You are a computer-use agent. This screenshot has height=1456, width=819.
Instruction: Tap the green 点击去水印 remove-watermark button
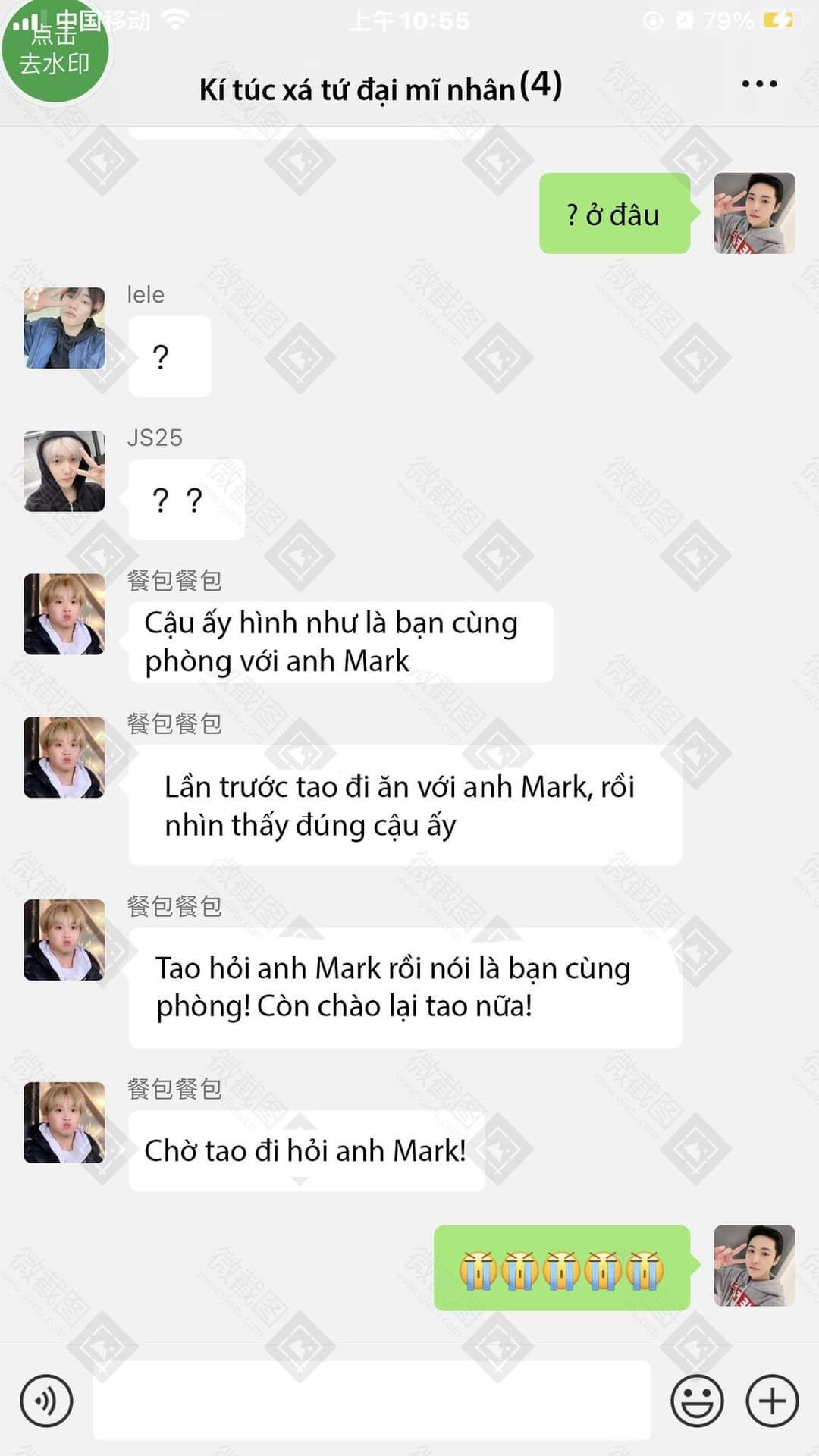coord(55,50)
